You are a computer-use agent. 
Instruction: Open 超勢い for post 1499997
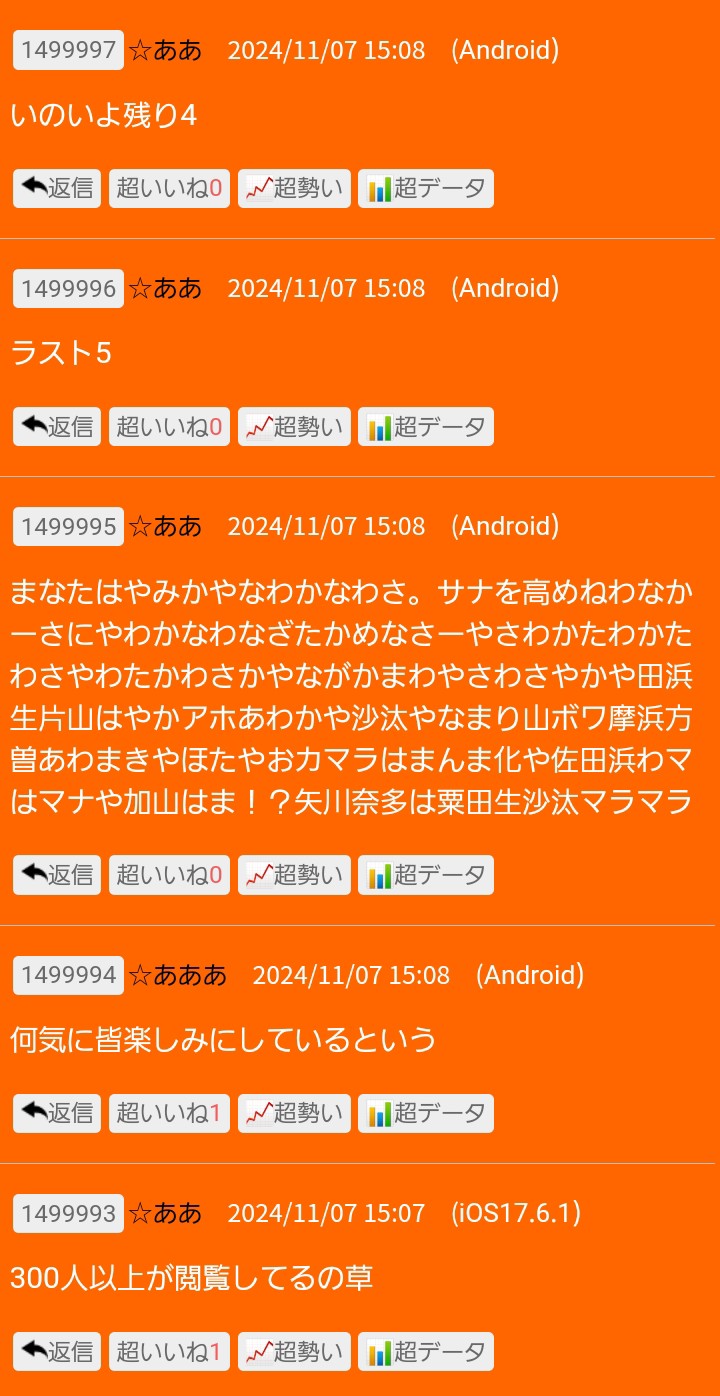(294, 188)
